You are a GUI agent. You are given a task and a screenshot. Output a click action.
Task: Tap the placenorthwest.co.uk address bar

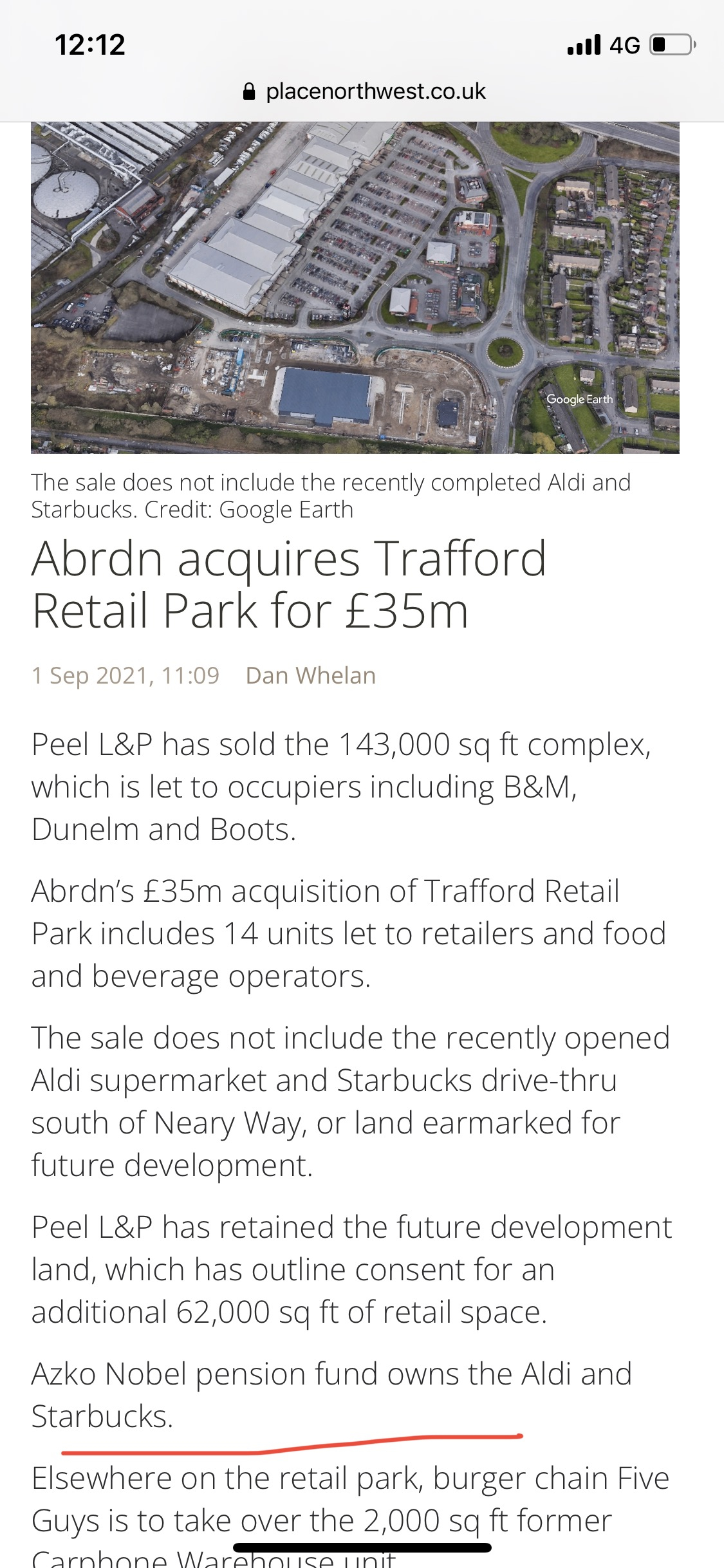coord(364,91)
